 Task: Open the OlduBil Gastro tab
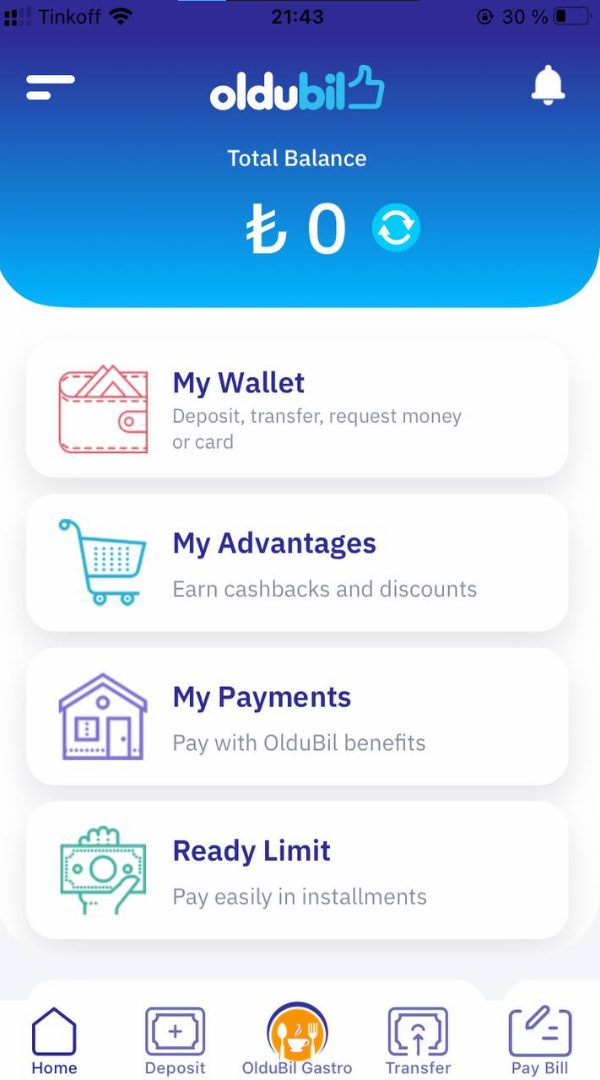pyautogui.click(x=297, y=1040)
